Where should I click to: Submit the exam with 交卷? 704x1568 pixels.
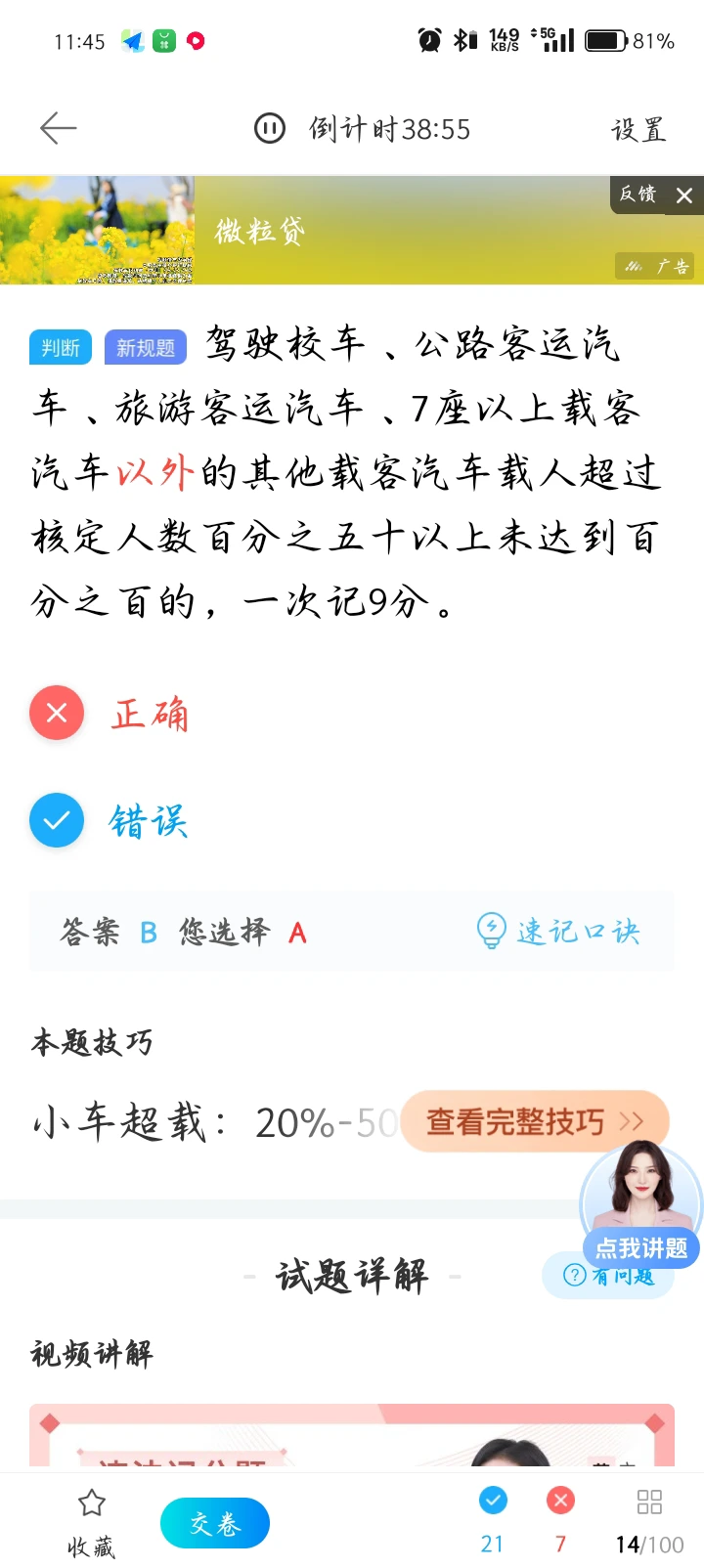(x=214, y=1523)
